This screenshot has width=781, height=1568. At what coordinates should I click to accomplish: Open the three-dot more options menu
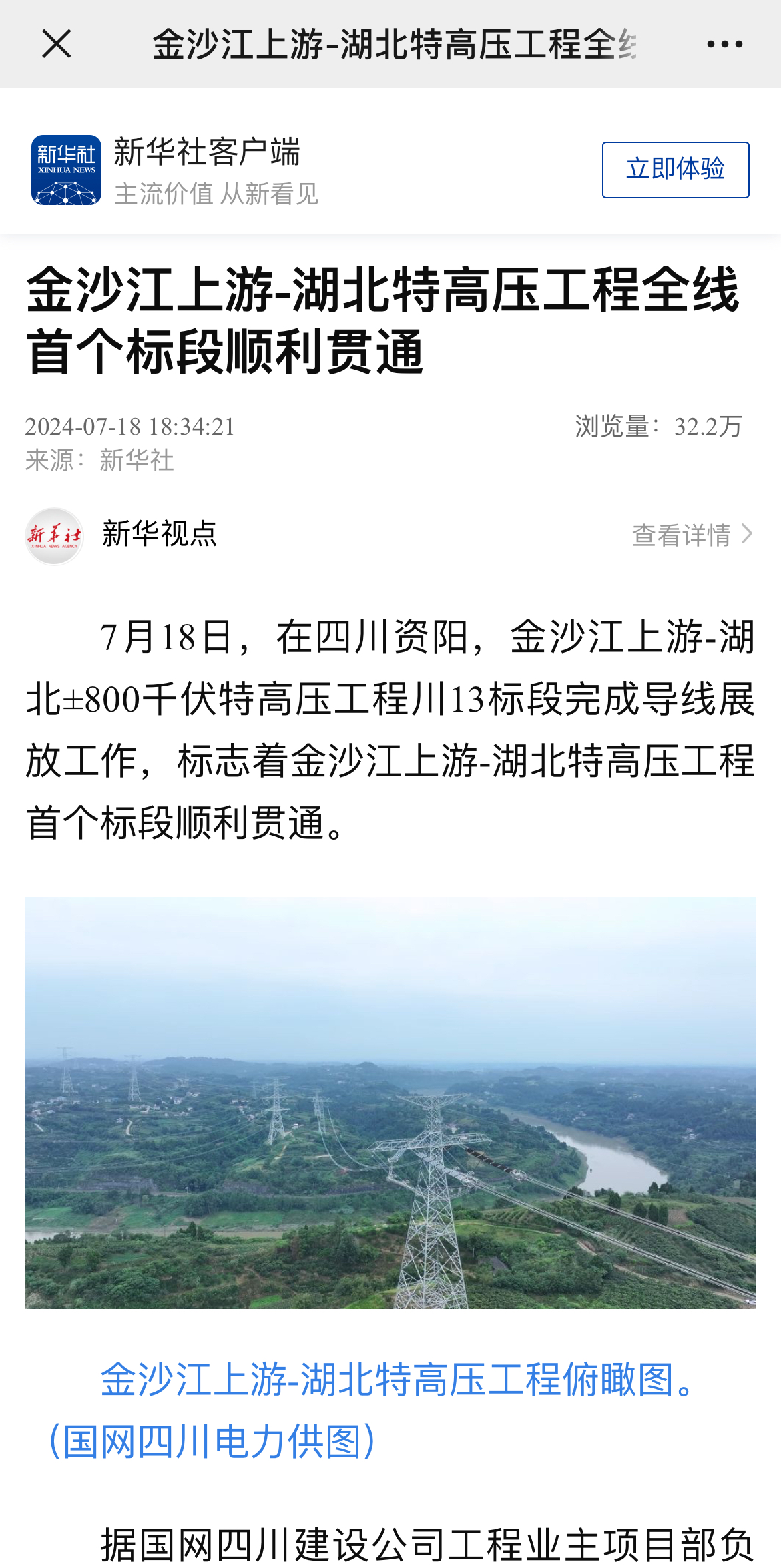click(724, 44)
